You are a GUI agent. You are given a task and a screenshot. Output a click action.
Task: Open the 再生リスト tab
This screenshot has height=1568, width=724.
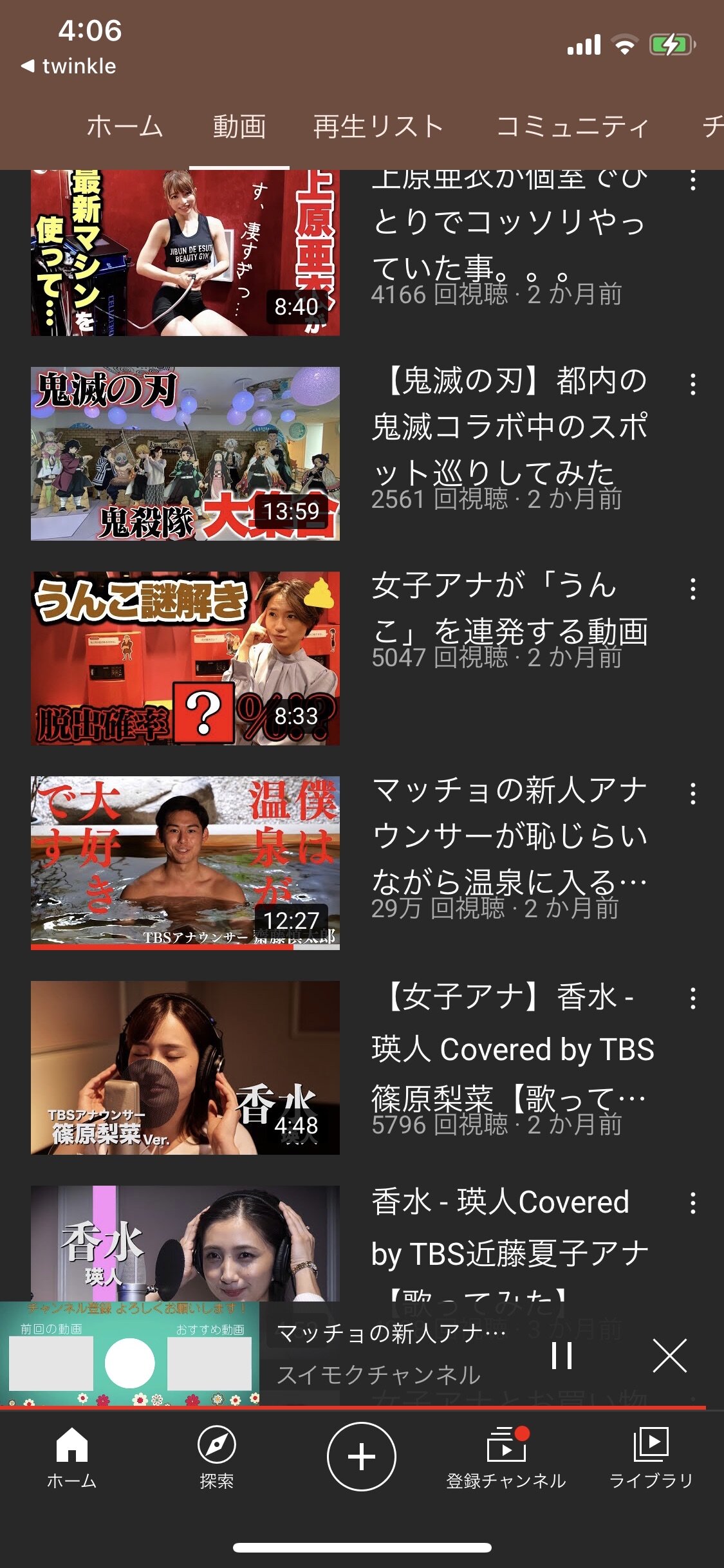[x=378, y=126]
